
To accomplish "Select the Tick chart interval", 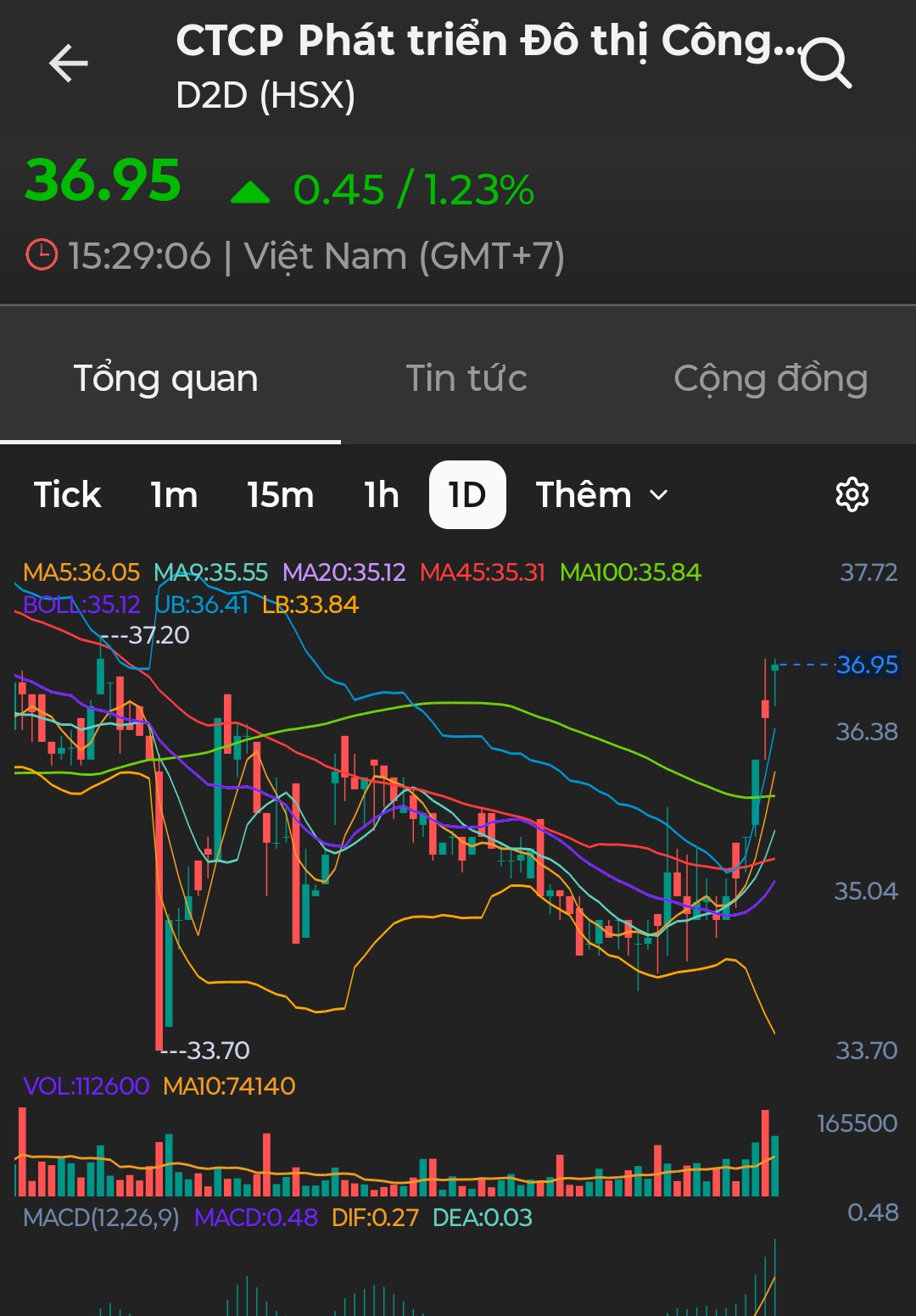I will click(x=68, y=495).
